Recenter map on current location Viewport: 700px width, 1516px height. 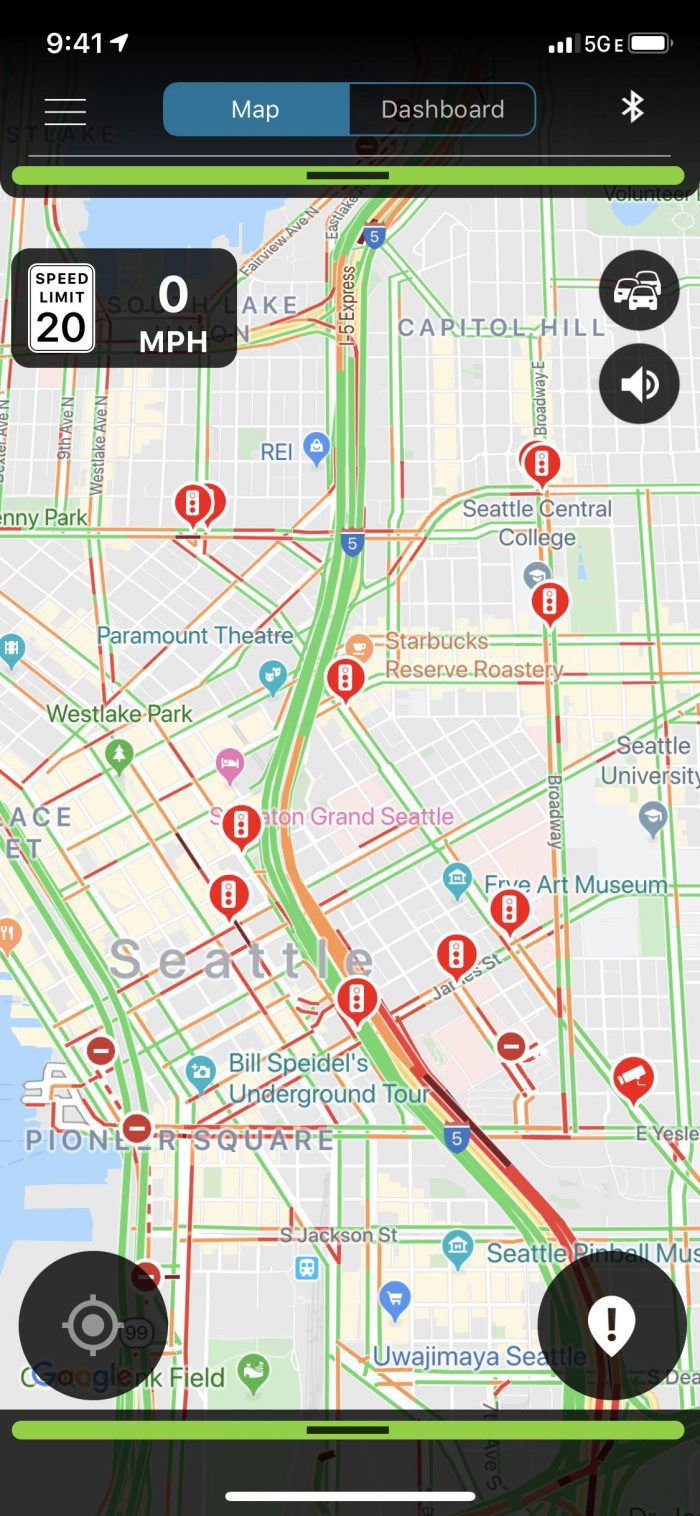(x=93, y=1325)
